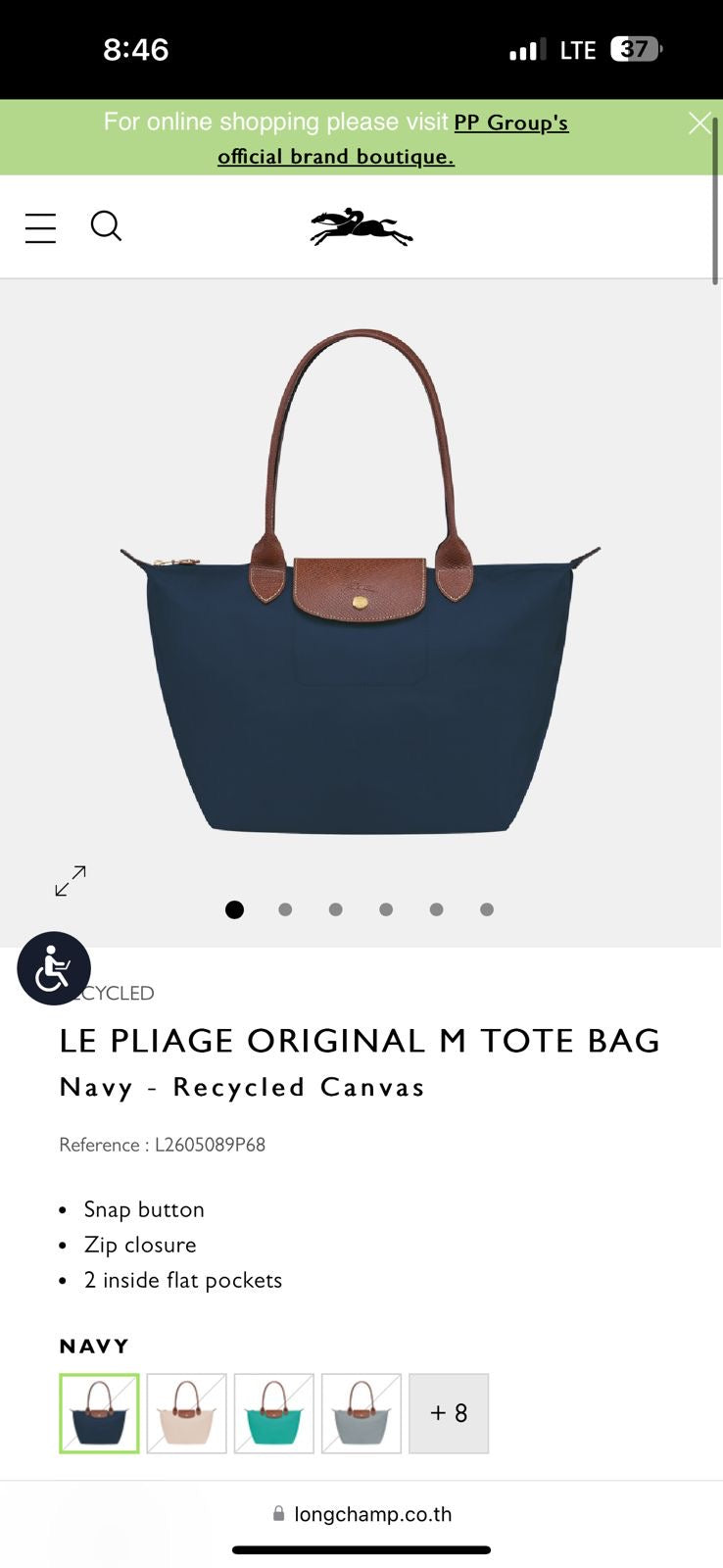723x1568 pixels.
Task: Choose the green color swatch
Action: (274, 1413)
